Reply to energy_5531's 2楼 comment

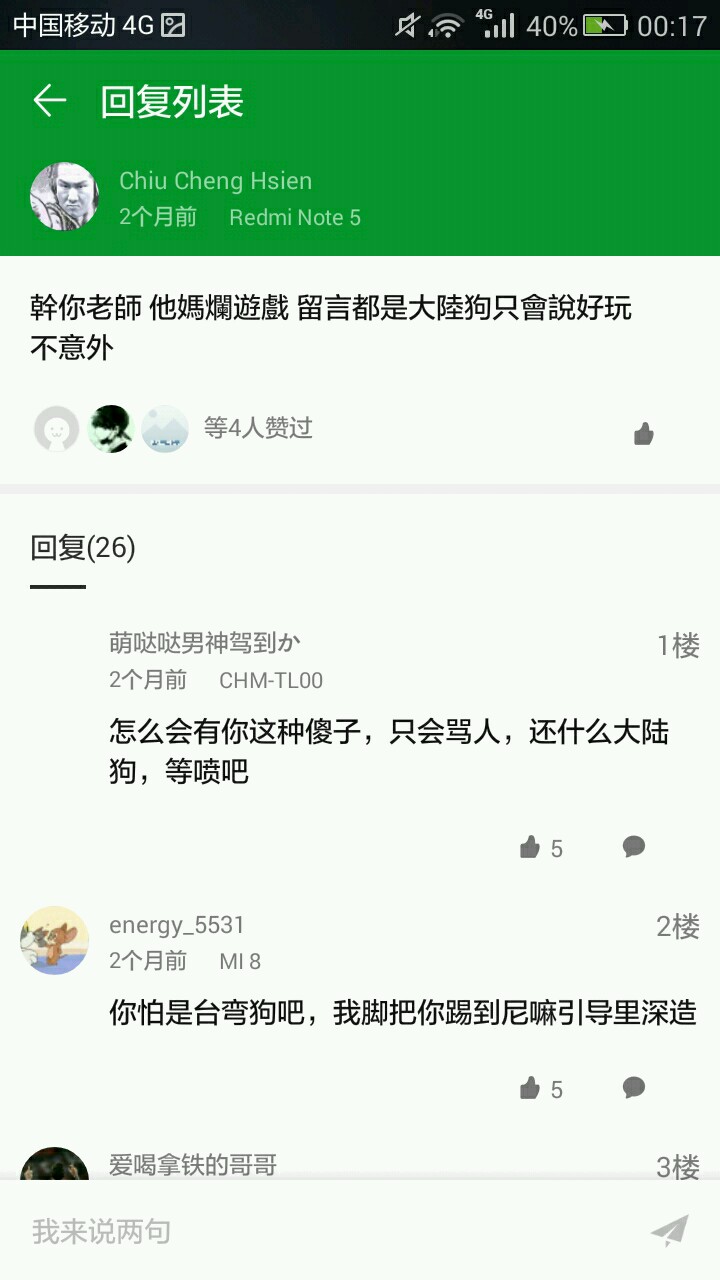coord(633,1088)
